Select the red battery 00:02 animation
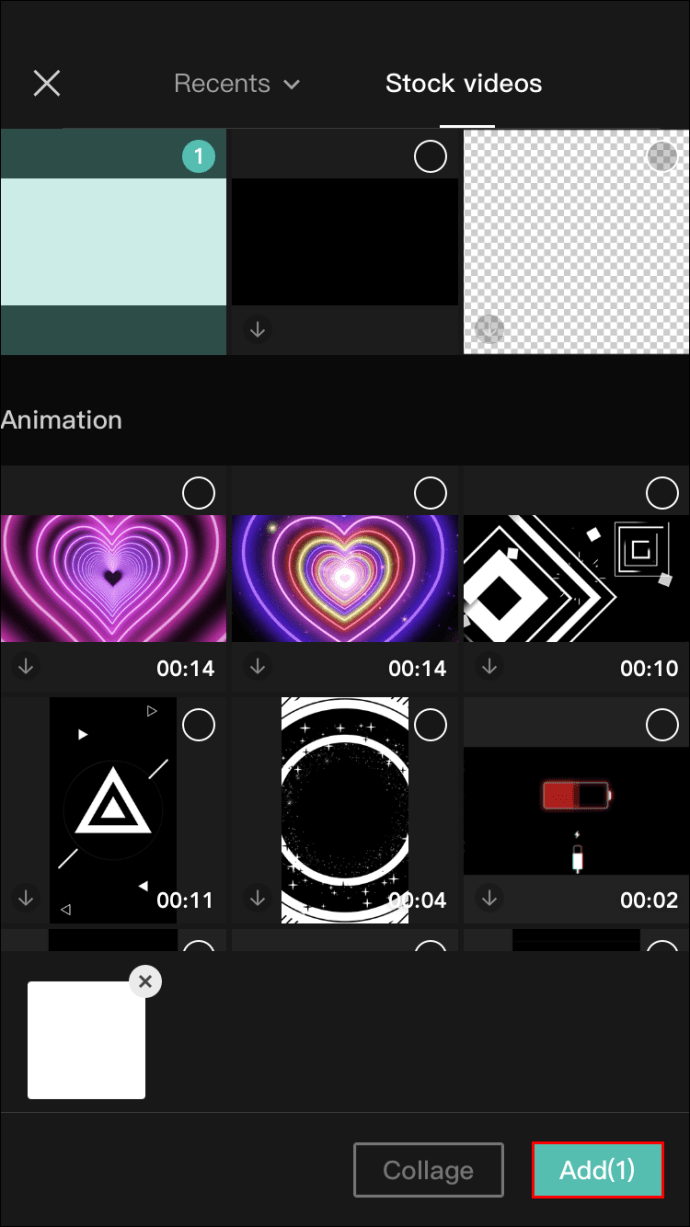The image size is (690, 1227). click(662, 725)
